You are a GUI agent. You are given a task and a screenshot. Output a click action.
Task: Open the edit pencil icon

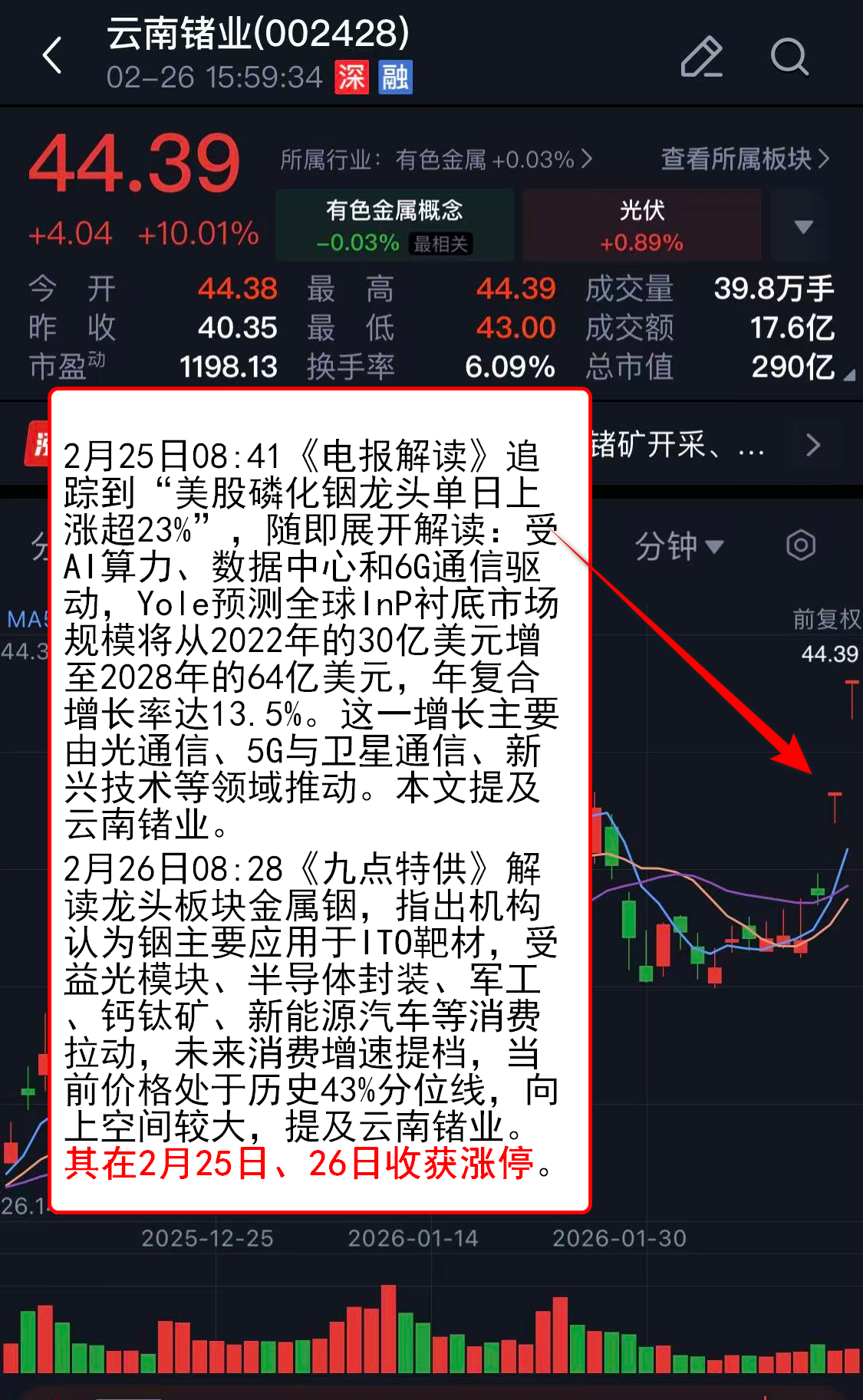point(701,56)
